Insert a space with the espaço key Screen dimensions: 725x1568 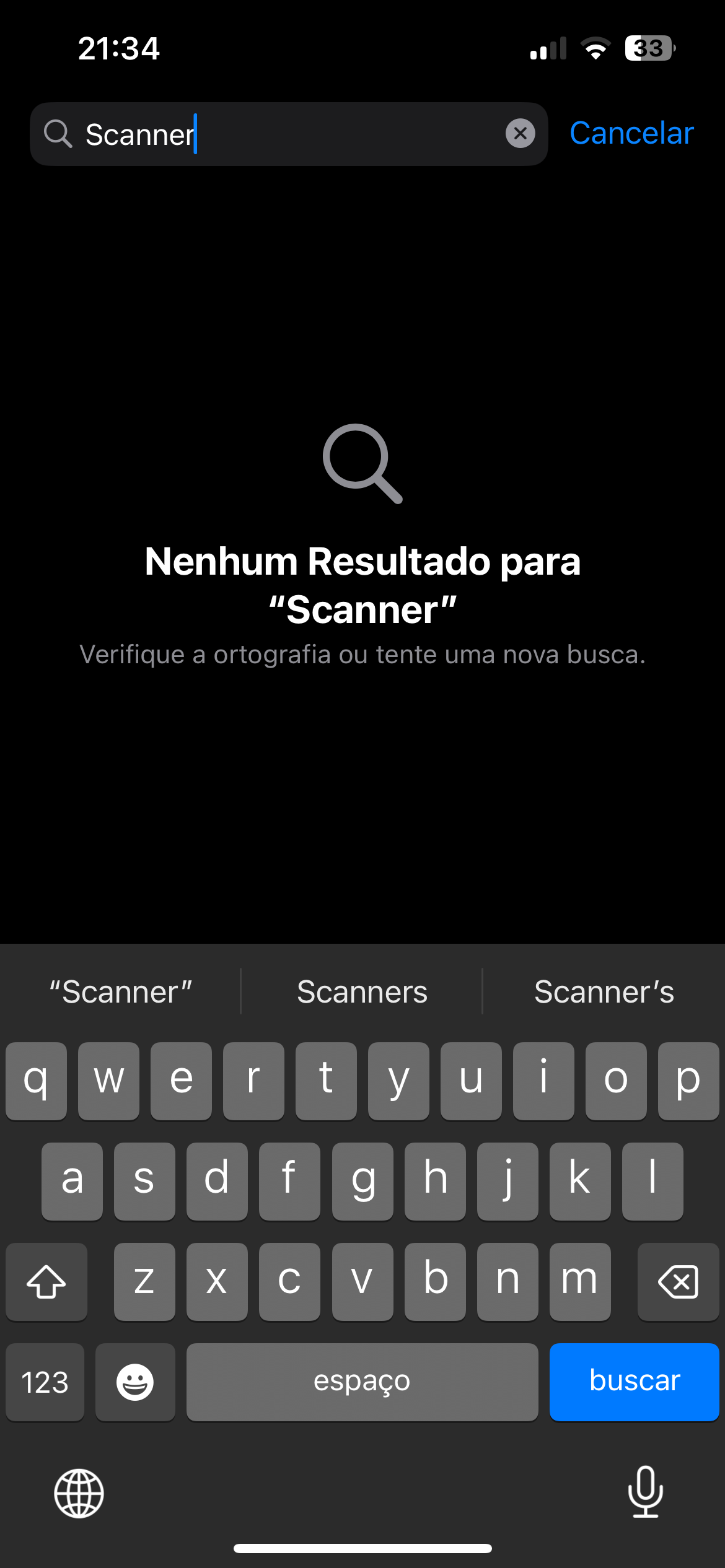362,1382
